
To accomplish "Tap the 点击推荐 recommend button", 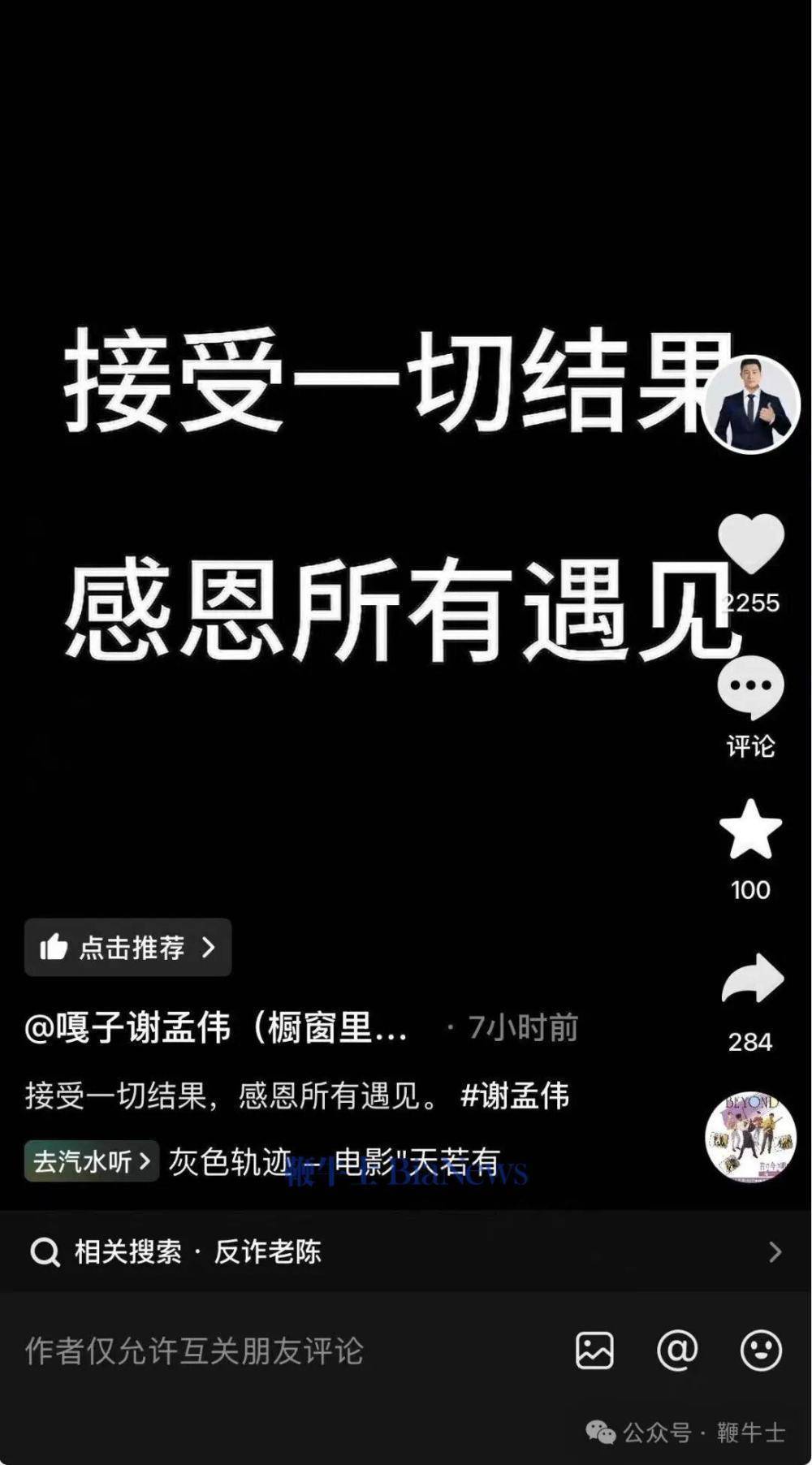I will point(128,947).
